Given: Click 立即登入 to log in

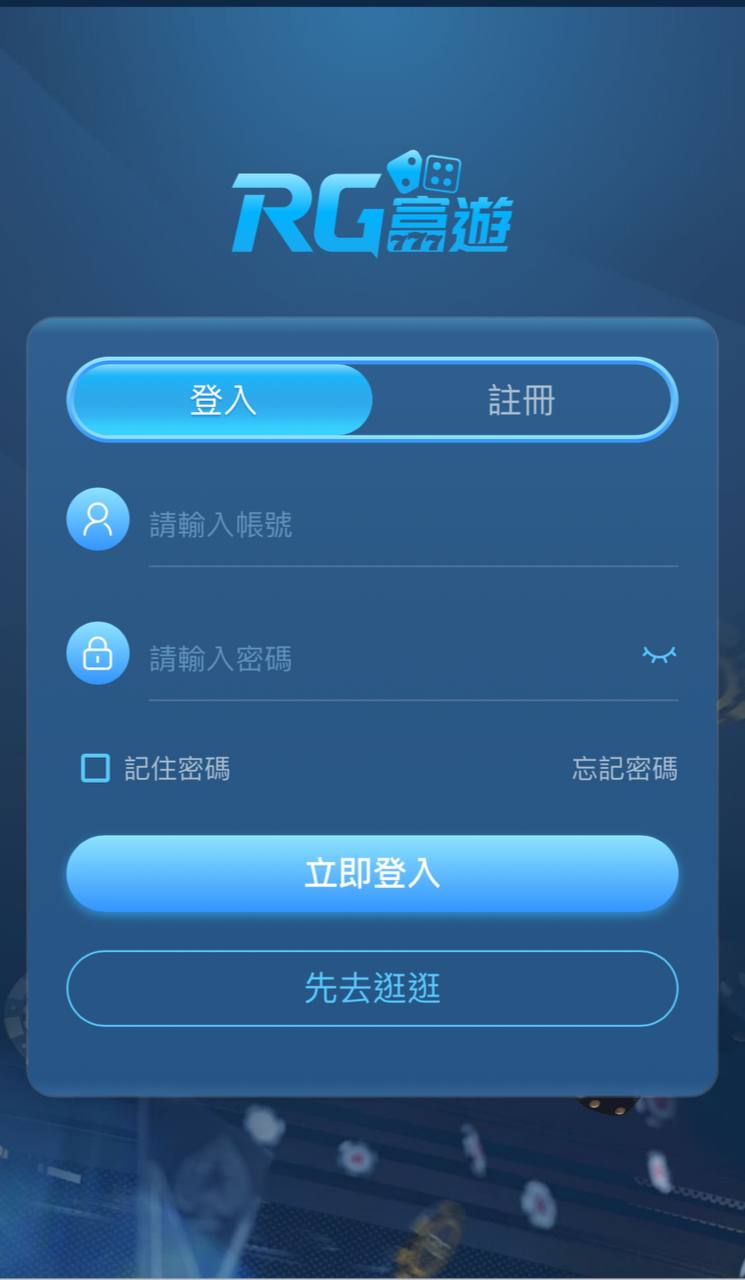Looking at the screenshot, I should tap(372, 873).
